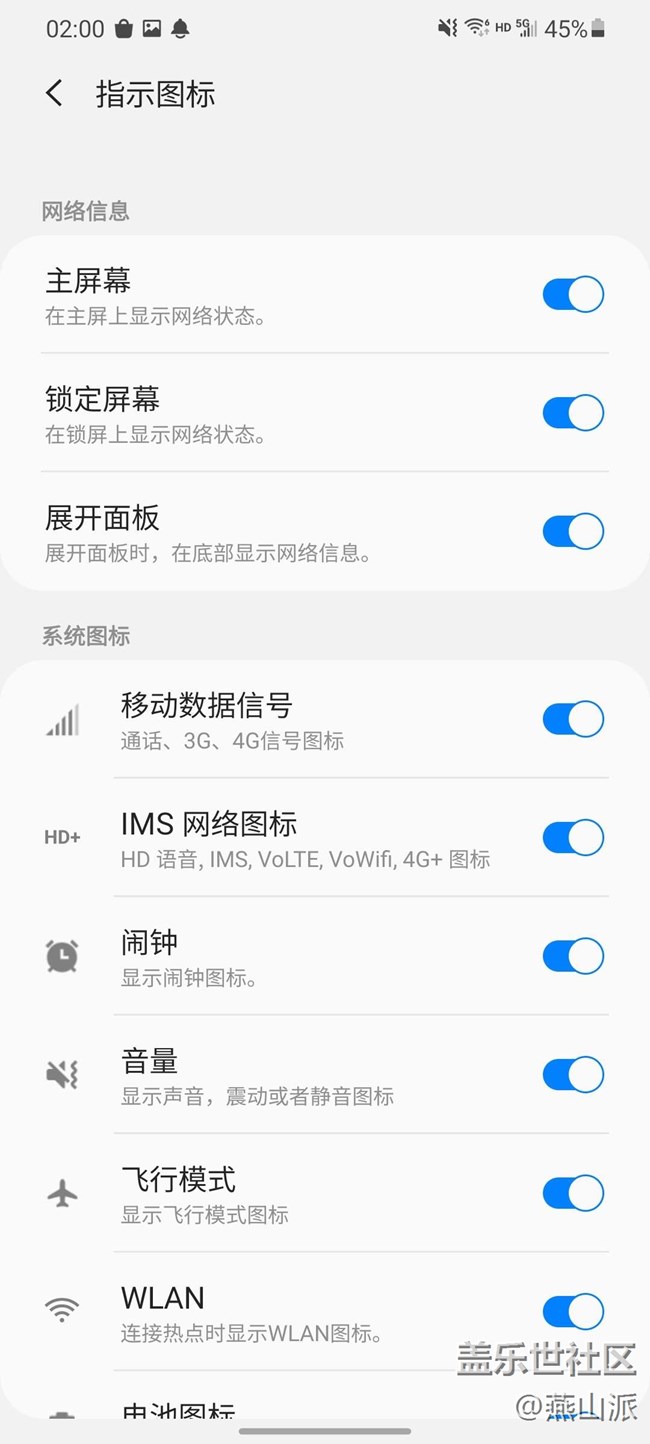The height and width of the screenshot is (1444, 650).
Task: Disable the 闹钟 icon switch
Action: (573, 956)
